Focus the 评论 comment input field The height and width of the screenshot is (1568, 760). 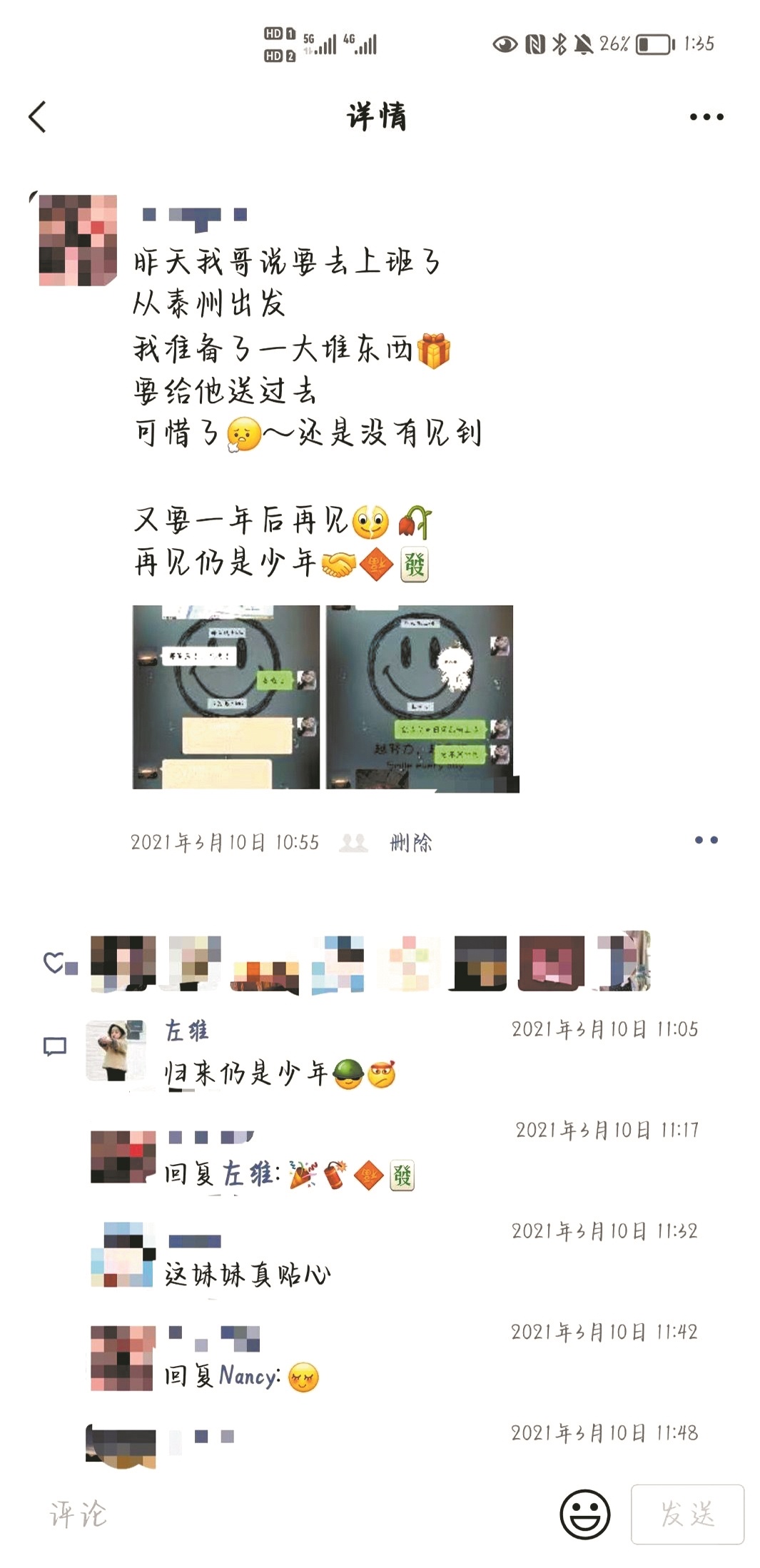(x=285, y=1513)
